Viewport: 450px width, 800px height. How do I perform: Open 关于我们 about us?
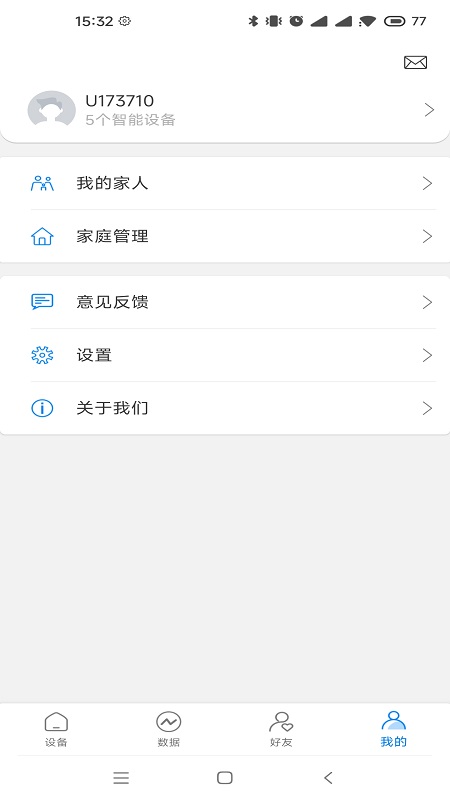pos(225,408)
